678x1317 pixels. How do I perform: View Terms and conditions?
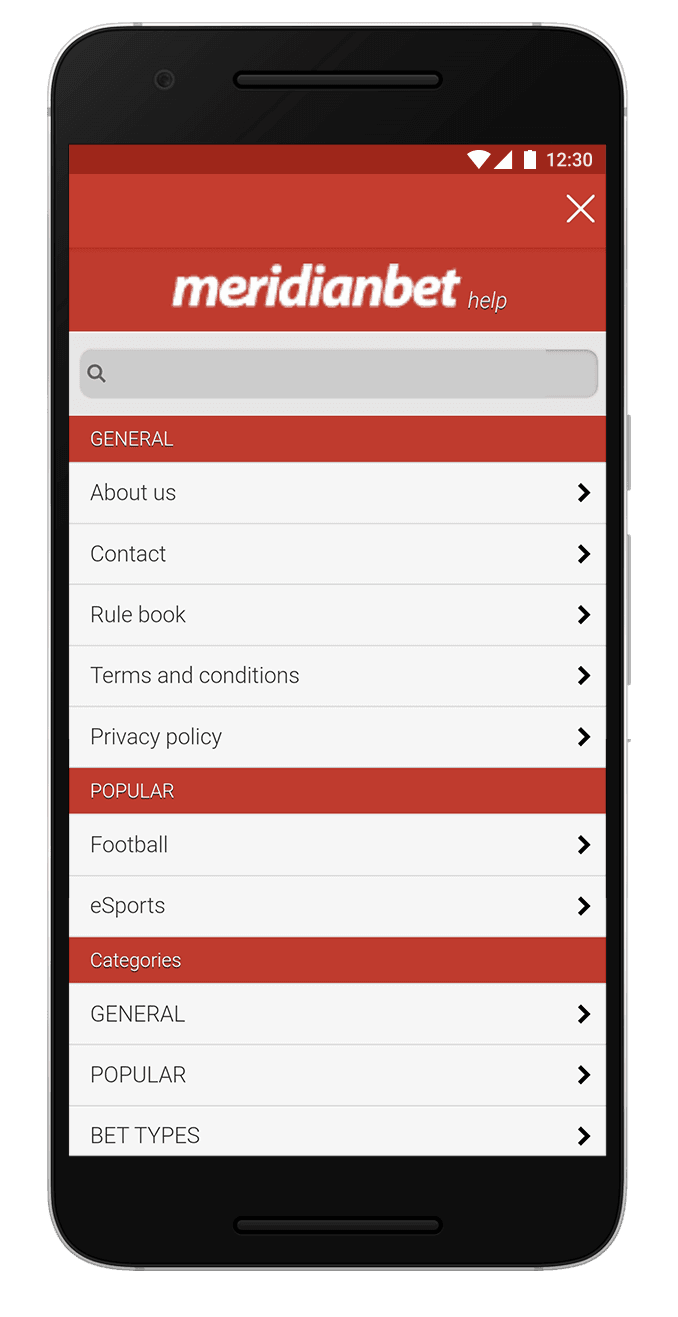point(337,676)
